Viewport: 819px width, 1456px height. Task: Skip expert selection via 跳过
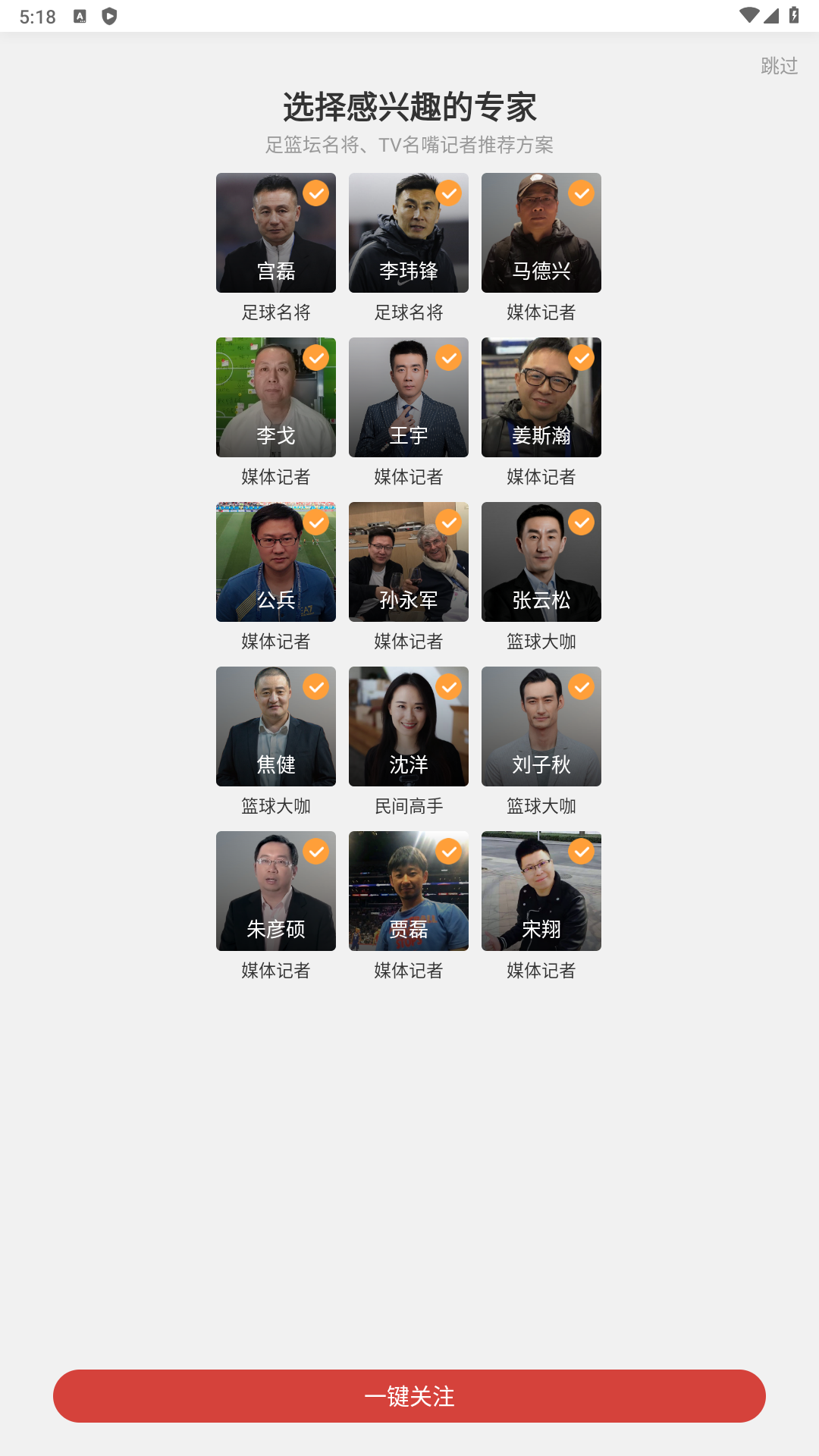click(x=779, y=66)
